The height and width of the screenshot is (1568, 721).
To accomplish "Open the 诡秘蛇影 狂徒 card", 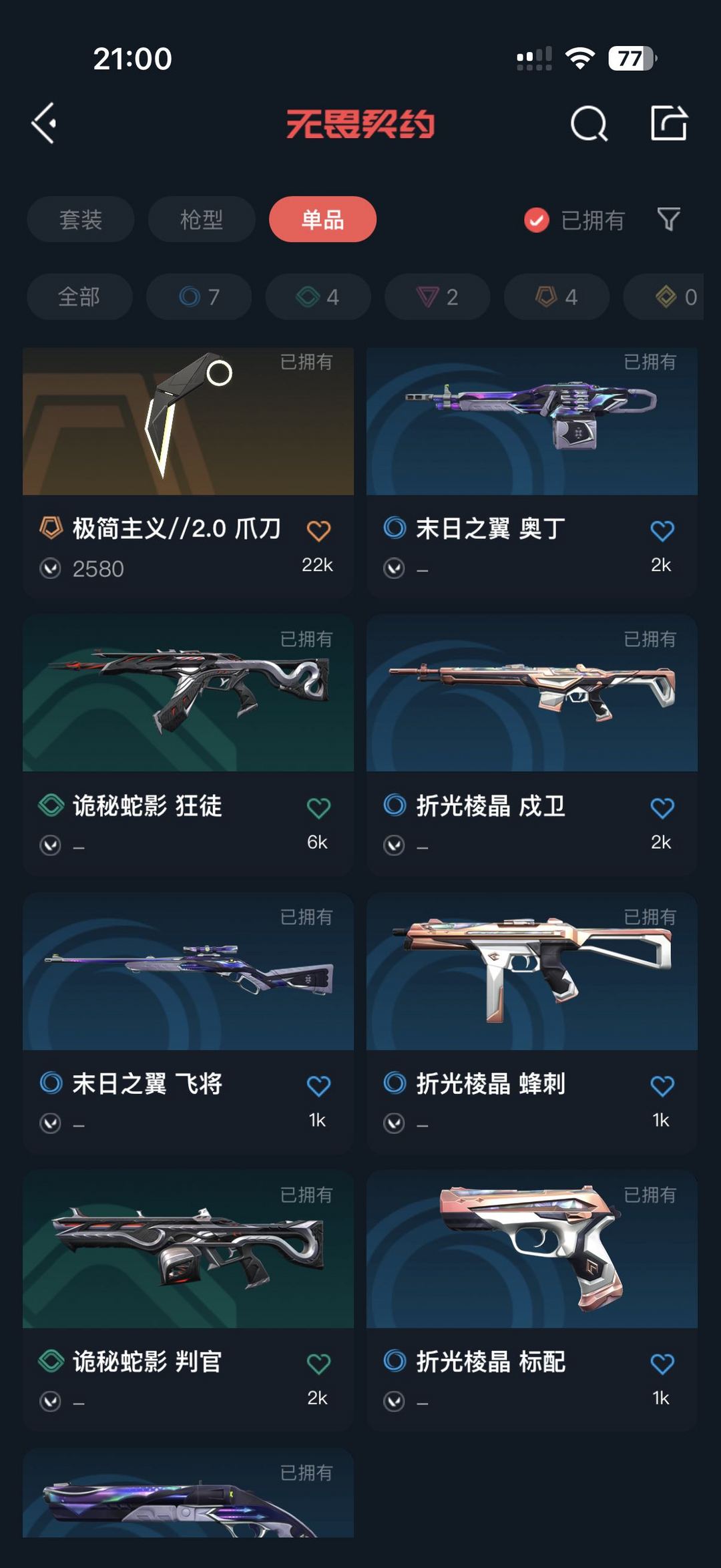I will [188, 745].
